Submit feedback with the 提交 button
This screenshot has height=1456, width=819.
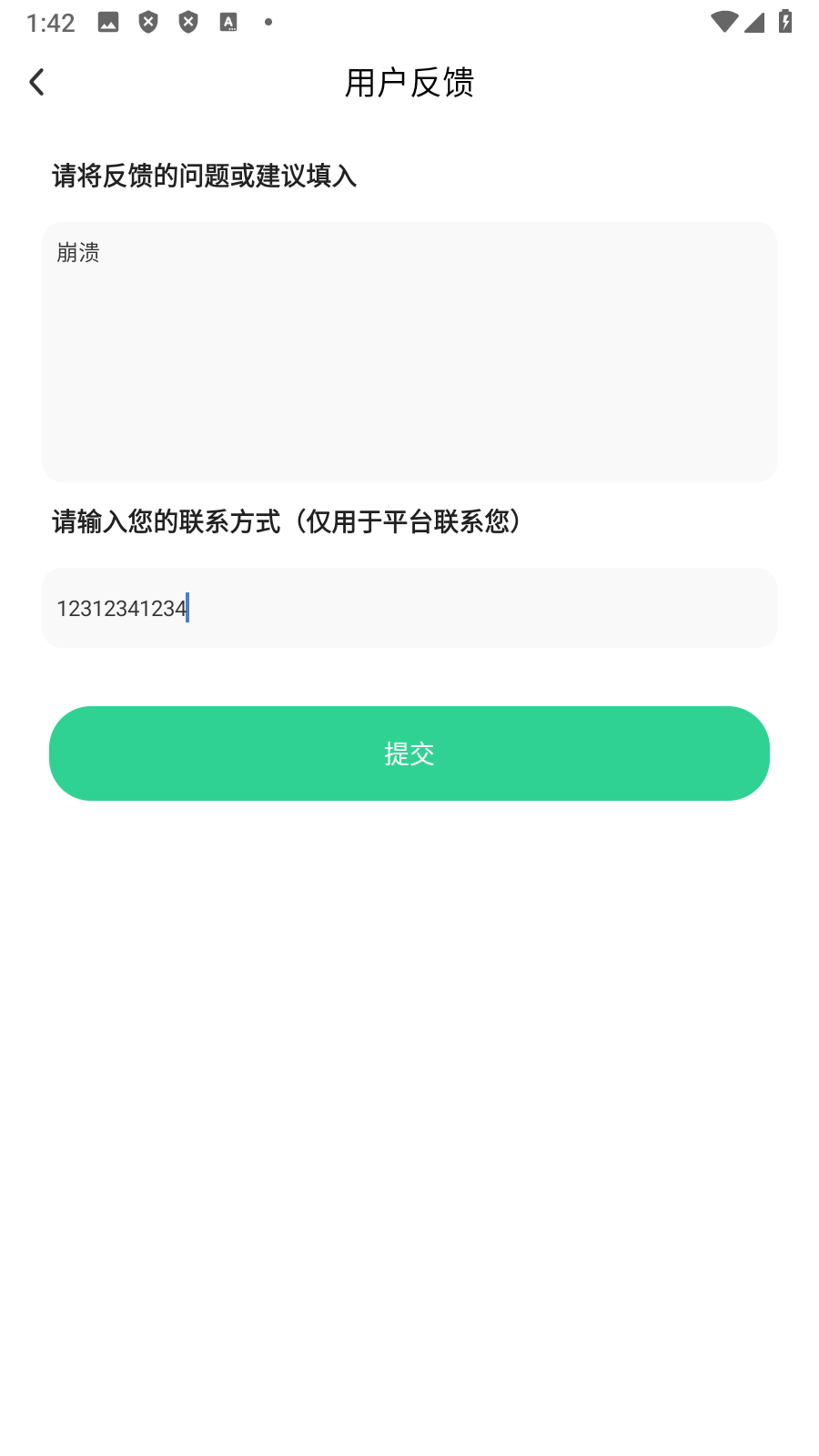point(409,753)
